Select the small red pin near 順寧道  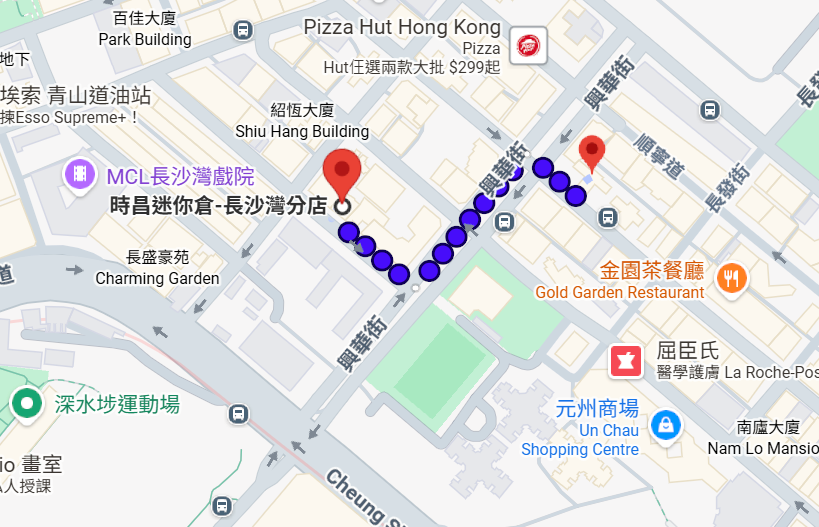click(593, 153)
